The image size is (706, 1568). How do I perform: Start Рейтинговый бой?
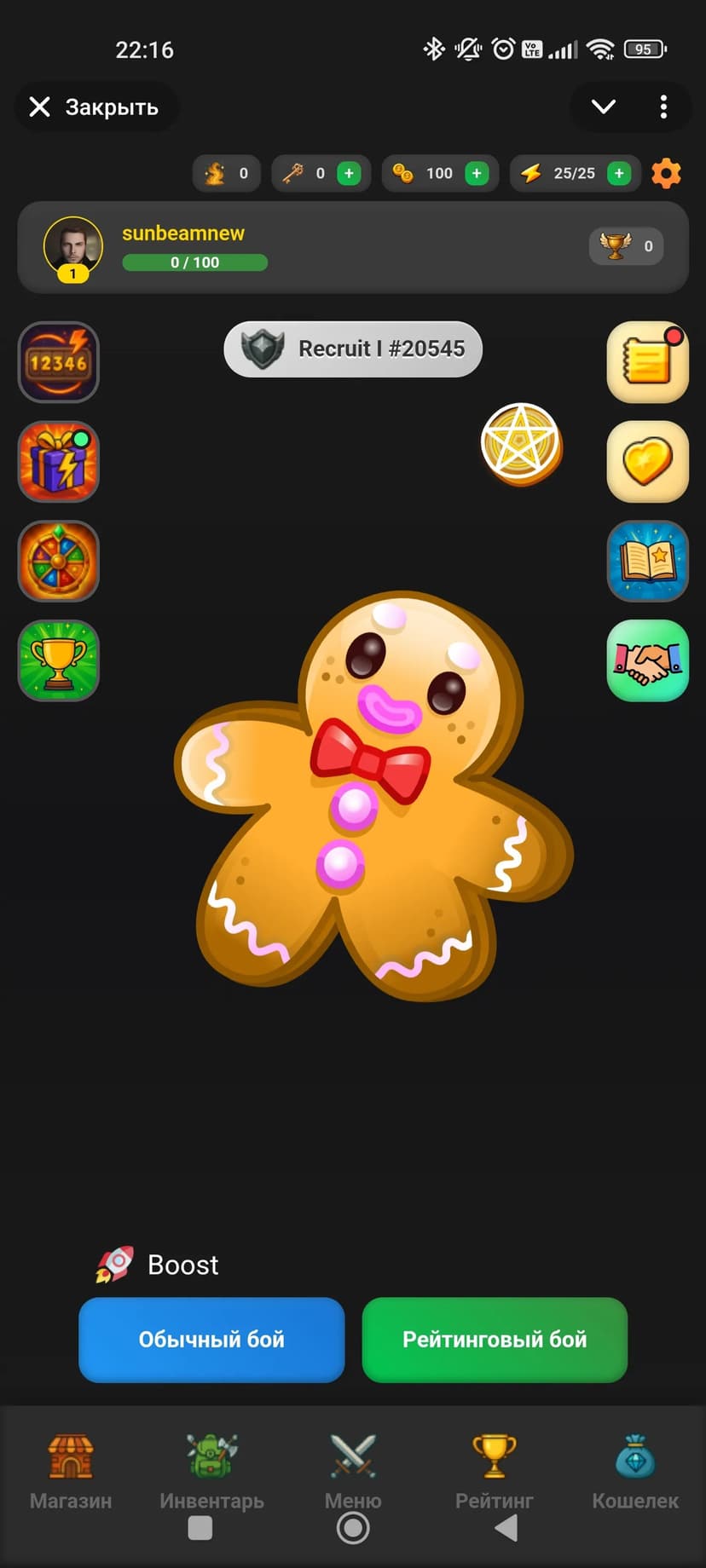tap(495, 1340)
